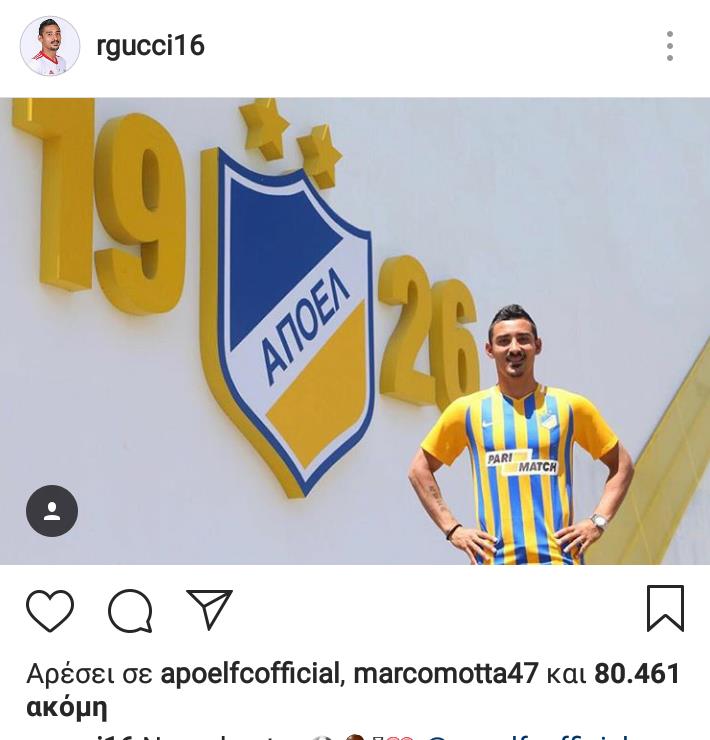Open comments on this post
This screenshot has width=710, height=740.
[x=130, y=610]
